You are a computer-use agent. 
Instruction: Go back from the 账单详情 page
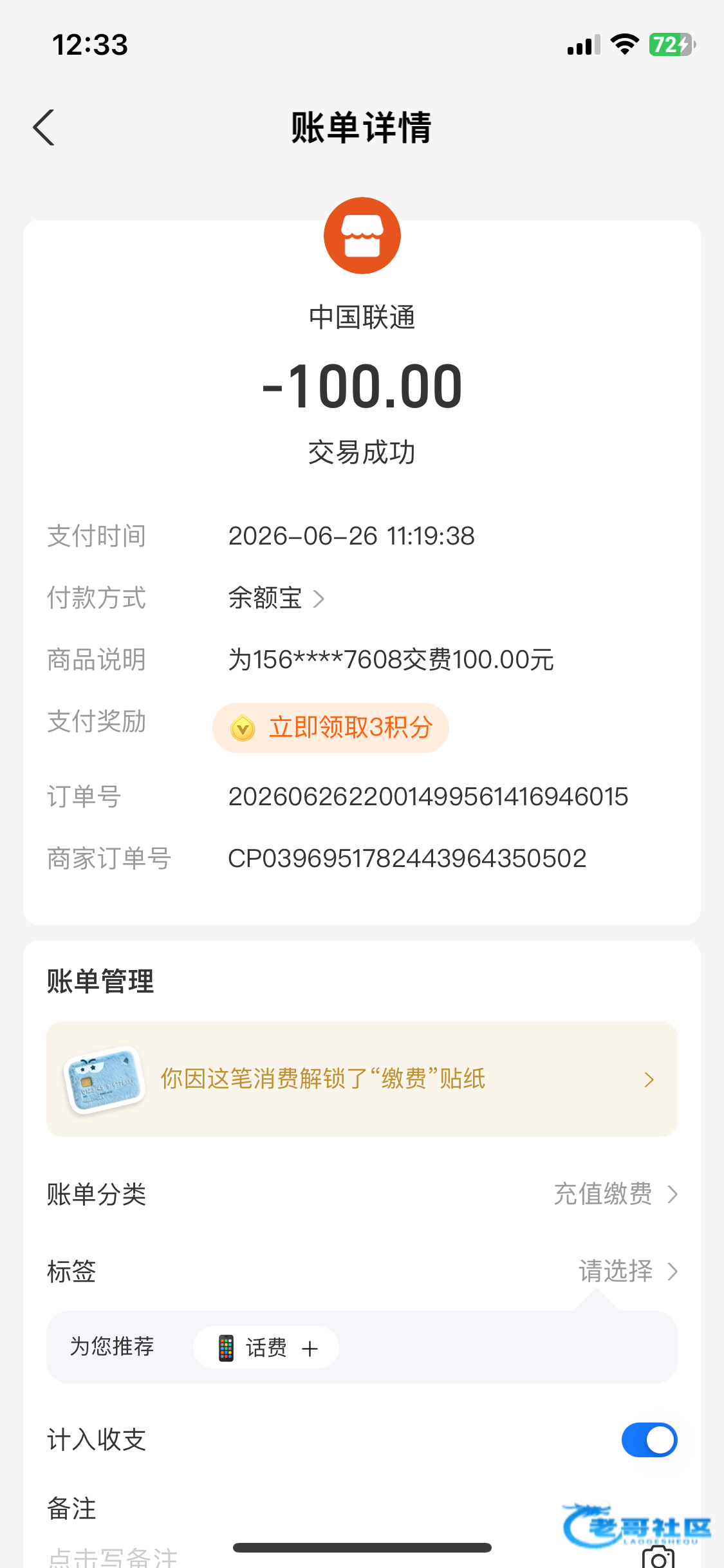(44, 127)
